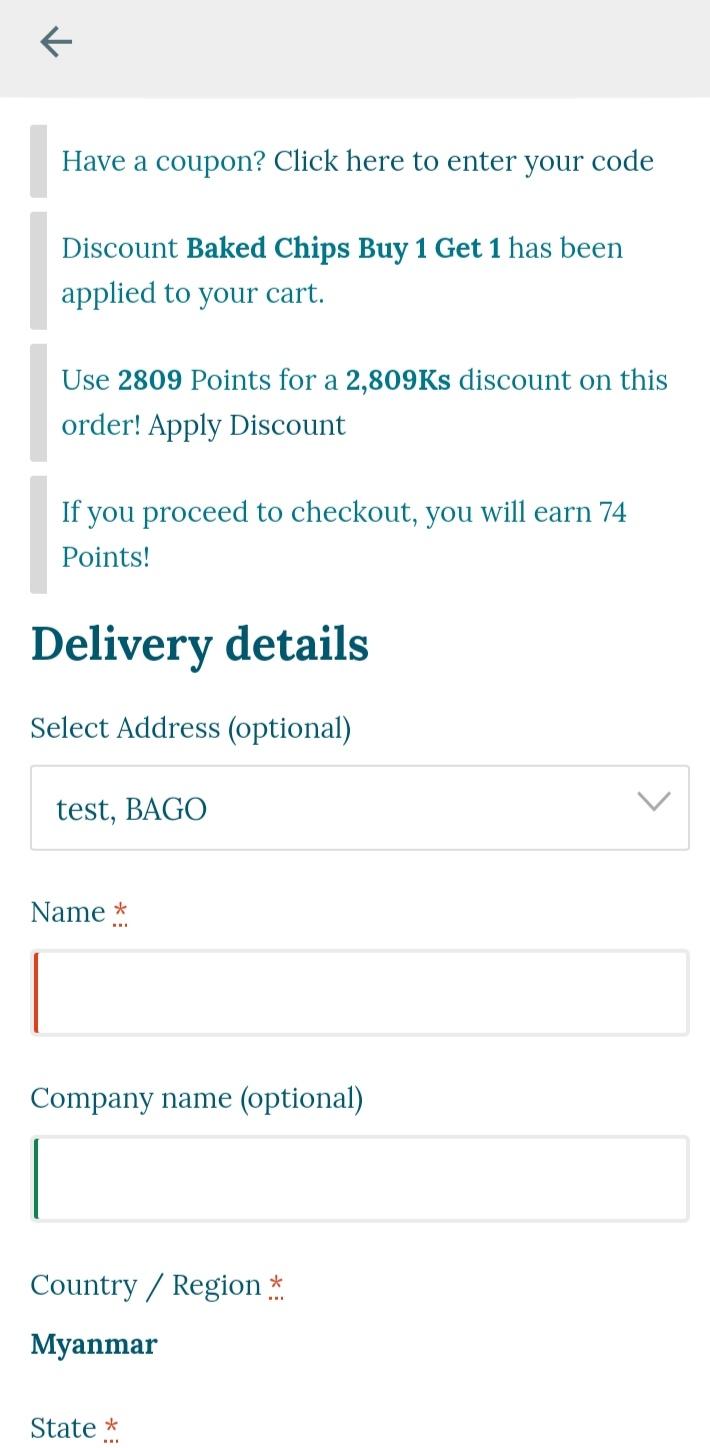Expand the Select Address dropdown
This screenshot has height=1448, width=710.
359,808
